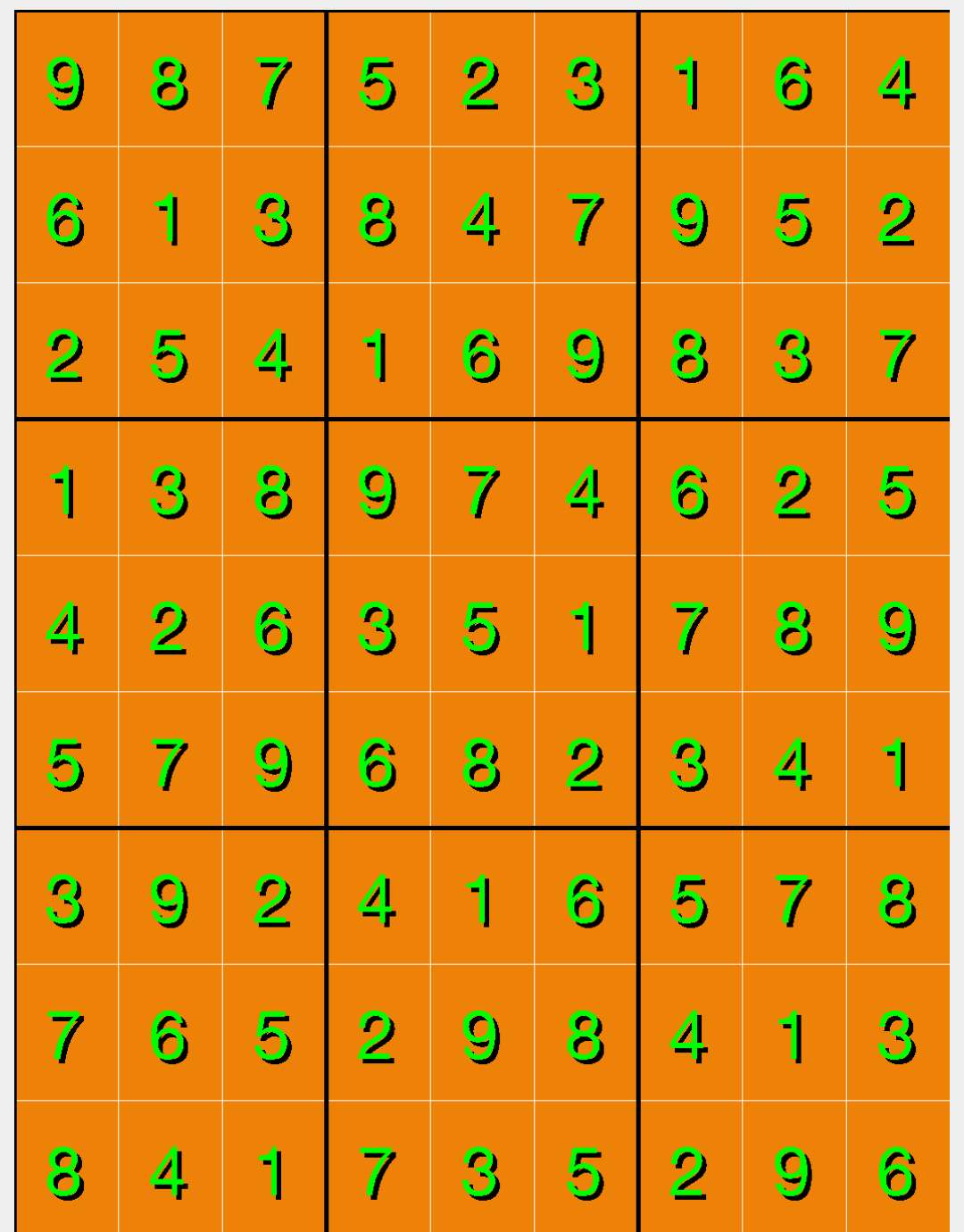The width and height of the screenshot is (964, 1232).
Task: Select the 6 in the bottom-right corner cell
Action: pos(897,1171)
